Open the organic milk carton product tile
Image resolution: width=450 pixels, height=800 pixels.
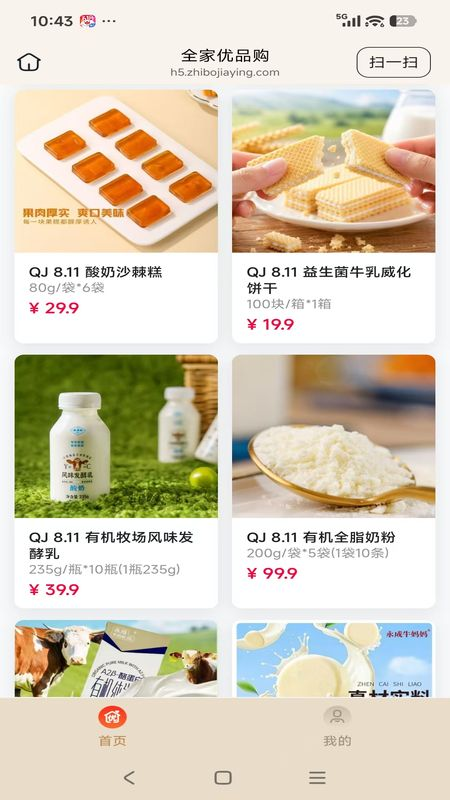[116, 659]
